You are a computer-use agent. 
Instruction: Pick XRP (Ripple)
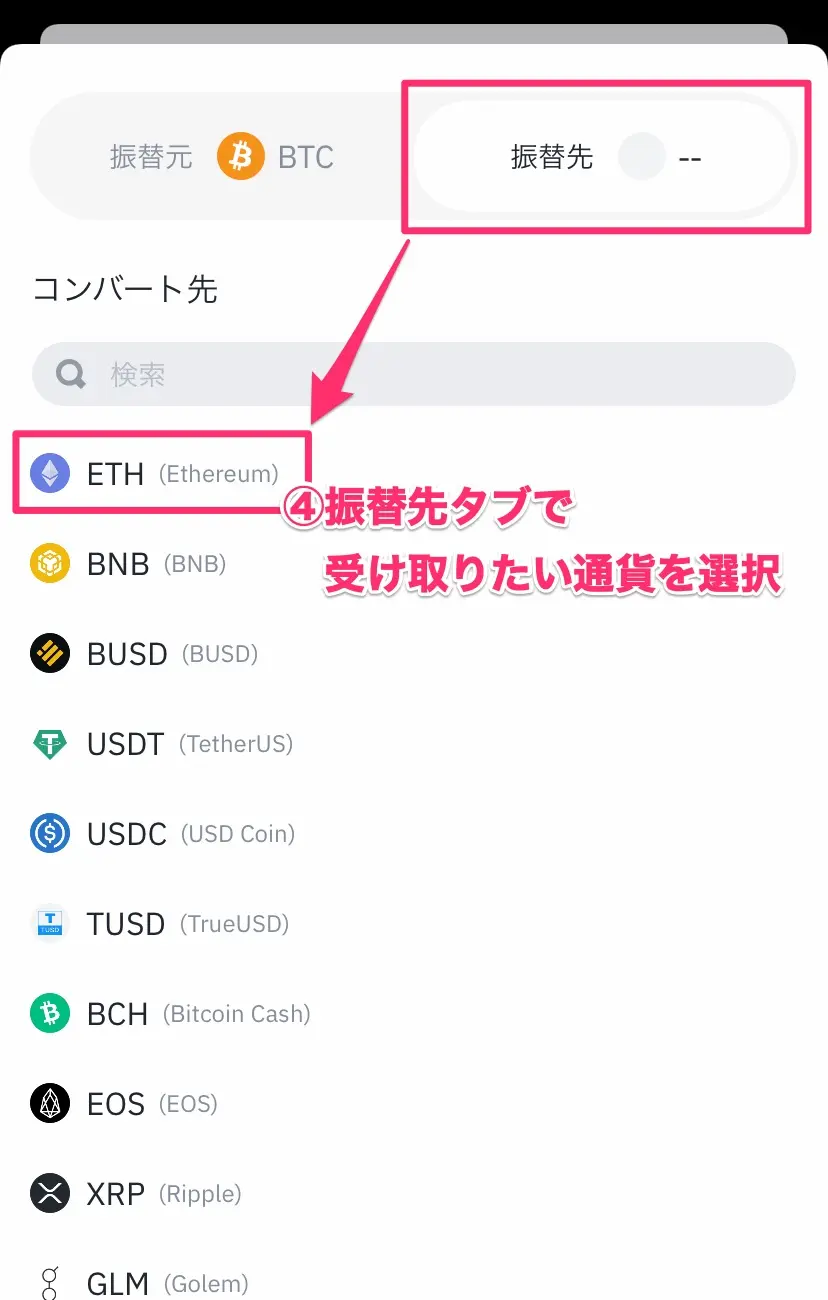(137, 1194)
